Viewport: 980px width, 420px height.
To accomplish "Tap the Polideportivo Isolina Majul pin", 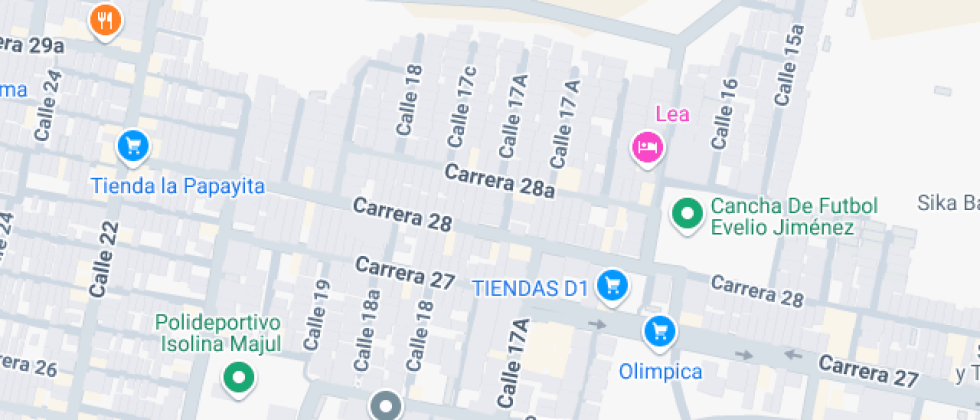I will (x=238, y=377).
